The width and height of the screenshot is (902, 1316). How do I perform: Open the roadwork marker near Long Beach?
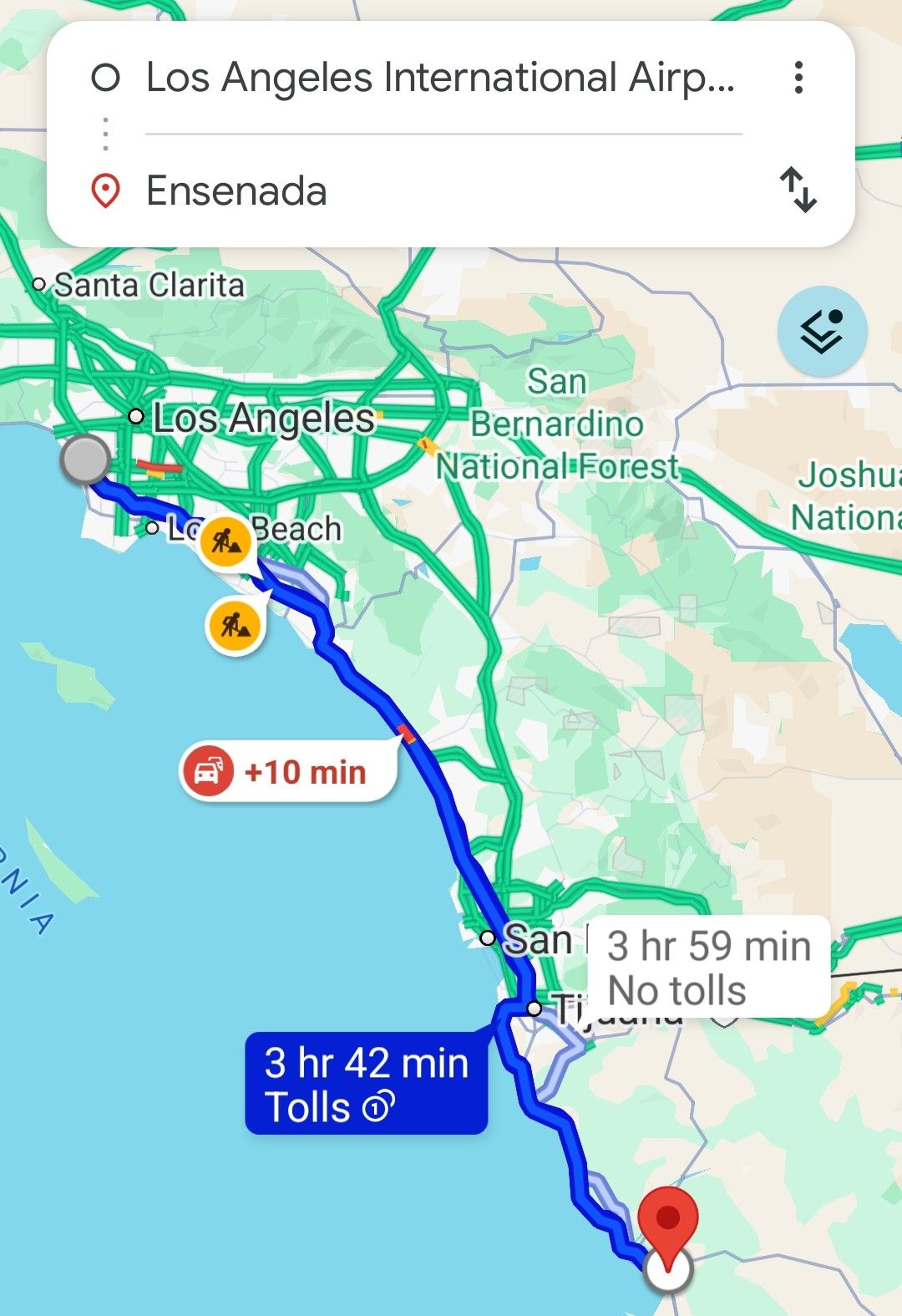226,542
